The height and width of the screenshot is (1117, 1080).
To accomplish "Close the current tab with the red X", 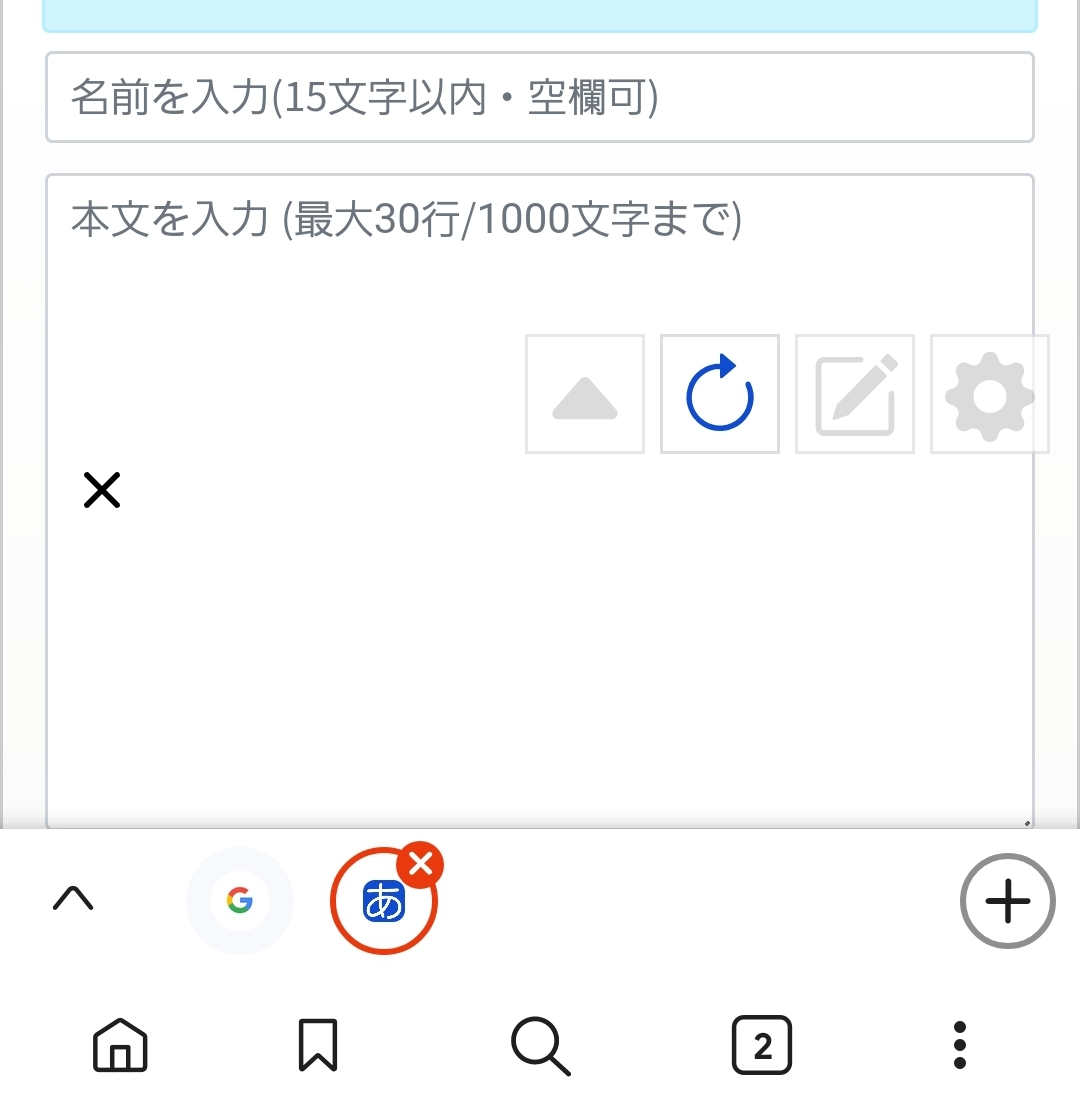I will (x=421, y=864).
